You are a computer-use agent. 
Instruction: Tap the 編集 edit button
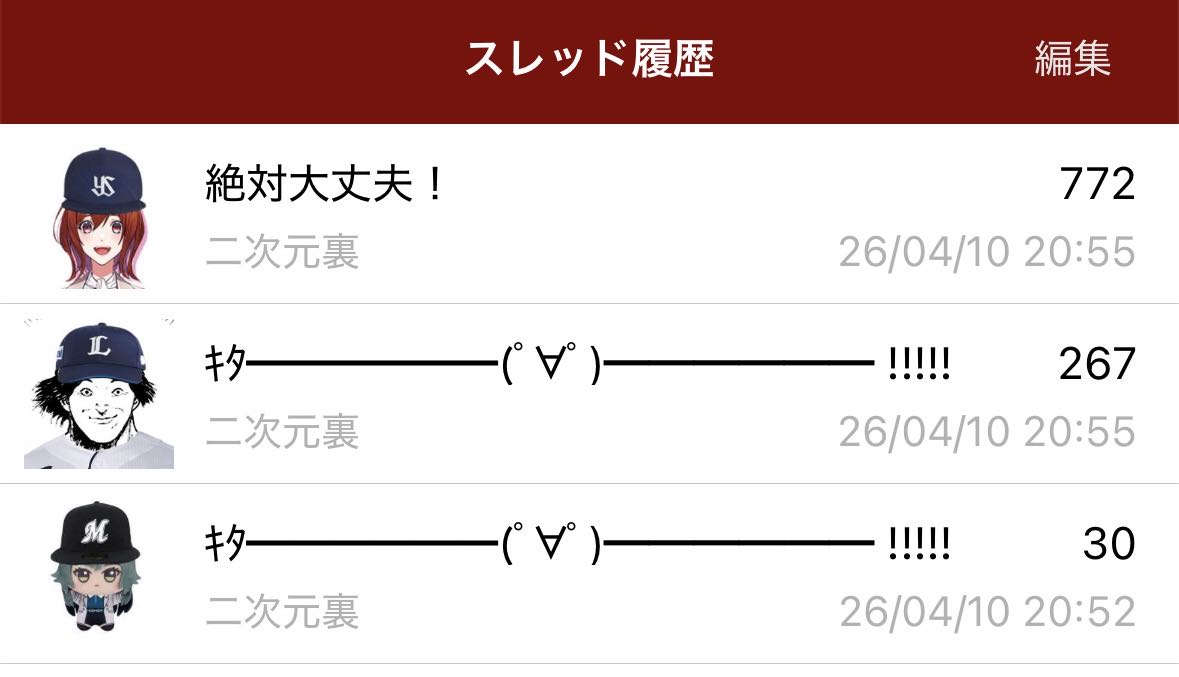[x=1072, y=60]
